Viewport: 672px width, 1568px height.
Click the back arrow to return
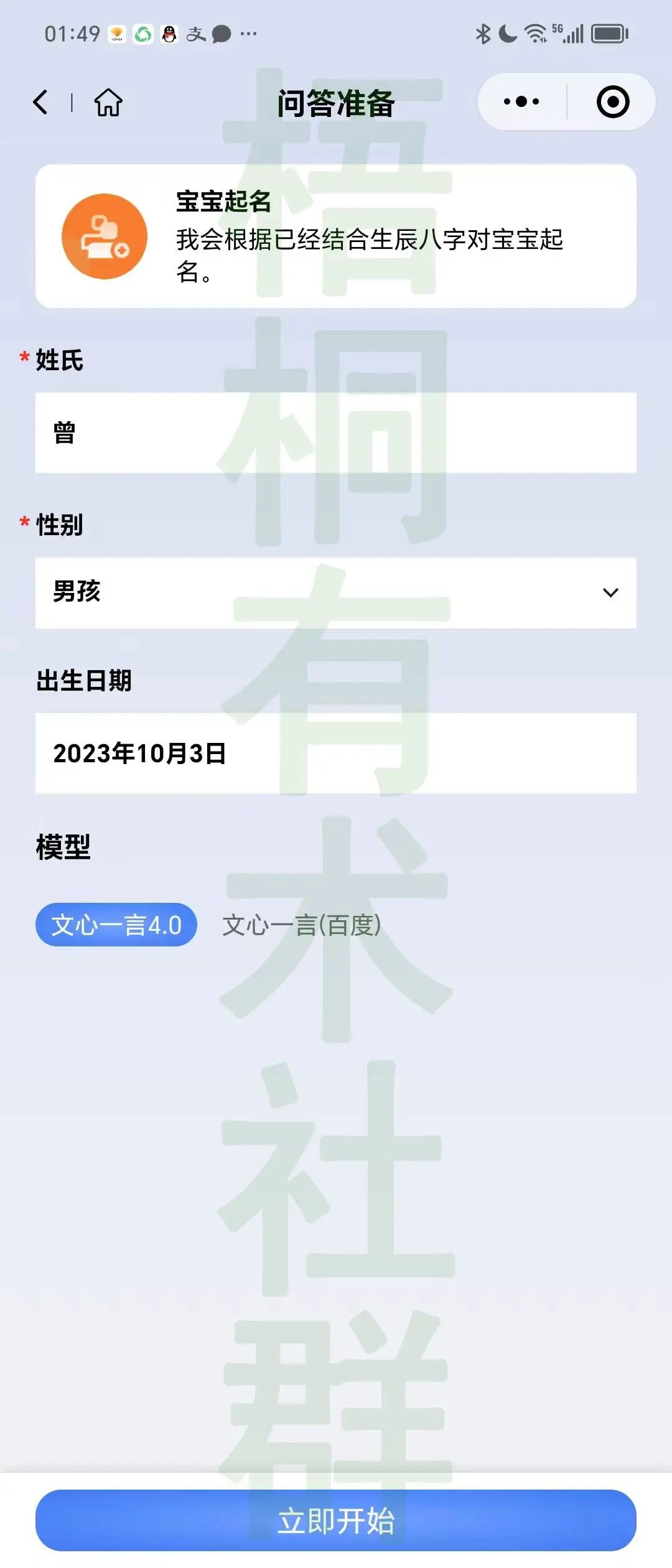(x=40, y=103)
